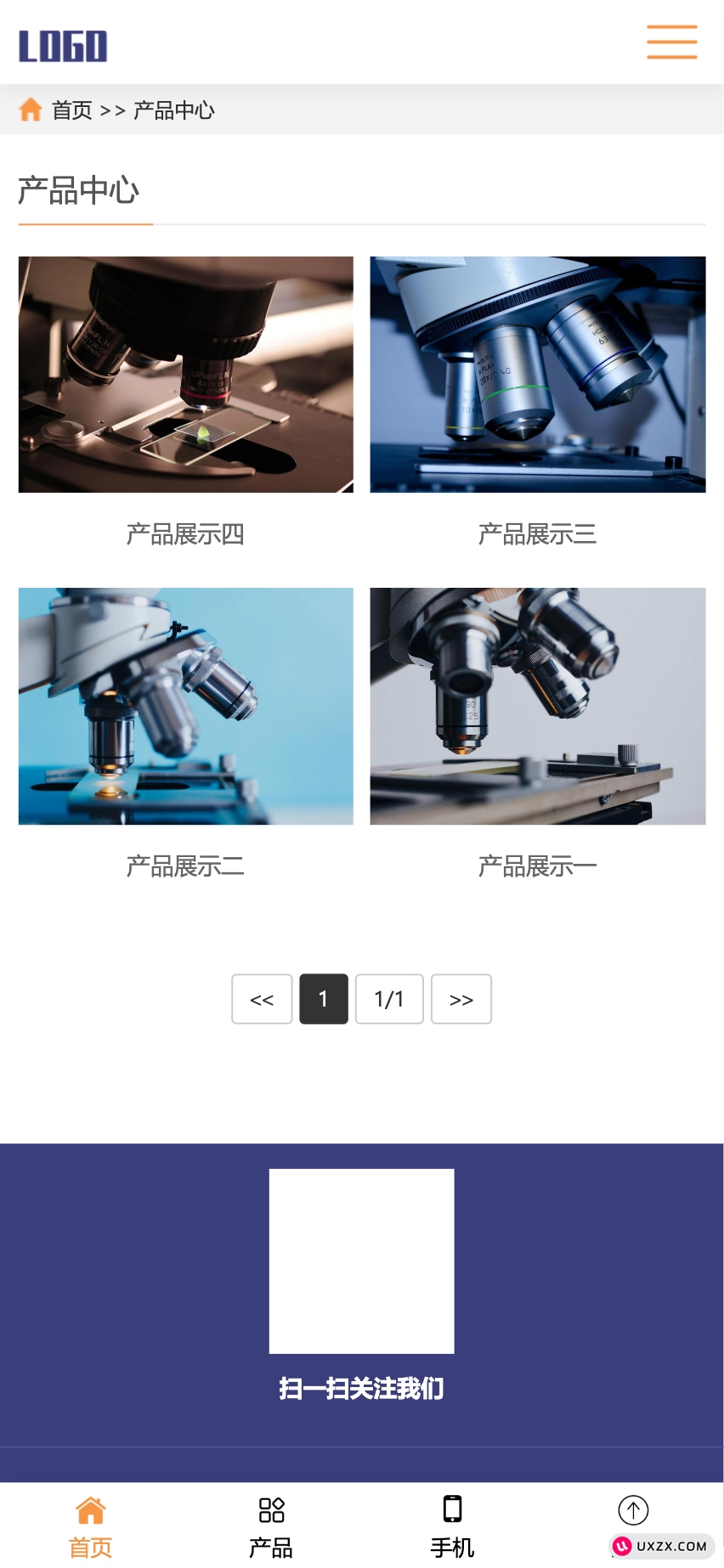Go to the next page with >>
This screenshot has height=1568, width=724.
461,999
